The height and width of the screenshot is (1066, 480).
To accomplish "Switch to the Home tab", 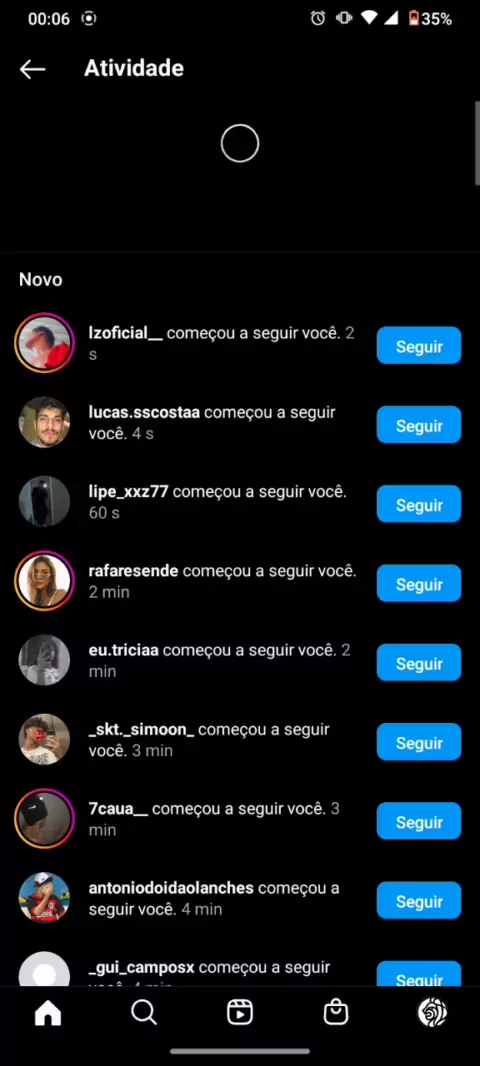I will point(48,1013).
